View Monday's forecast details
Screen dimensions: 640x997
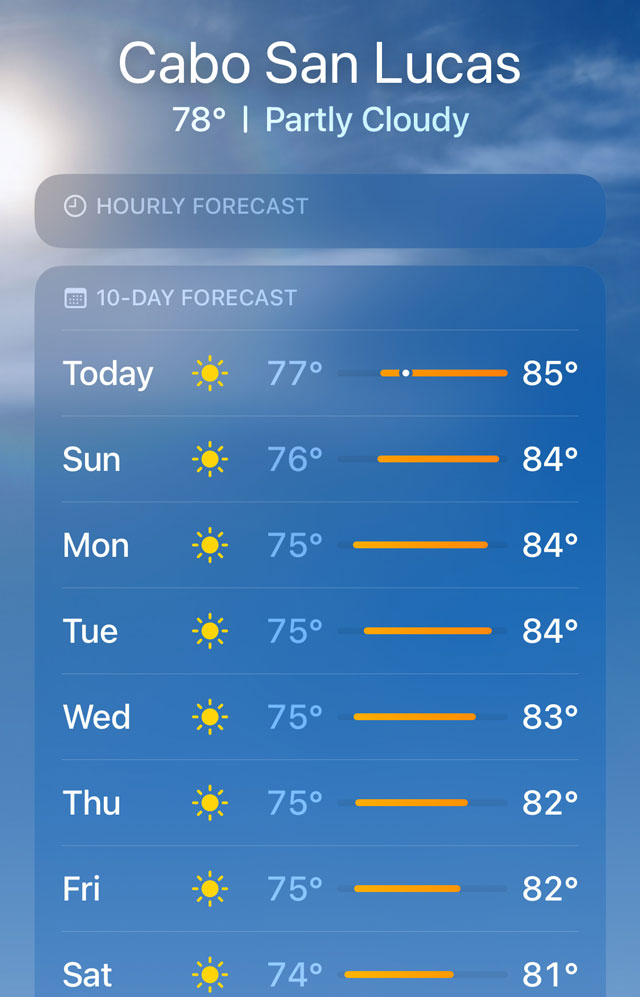[320, 545]
